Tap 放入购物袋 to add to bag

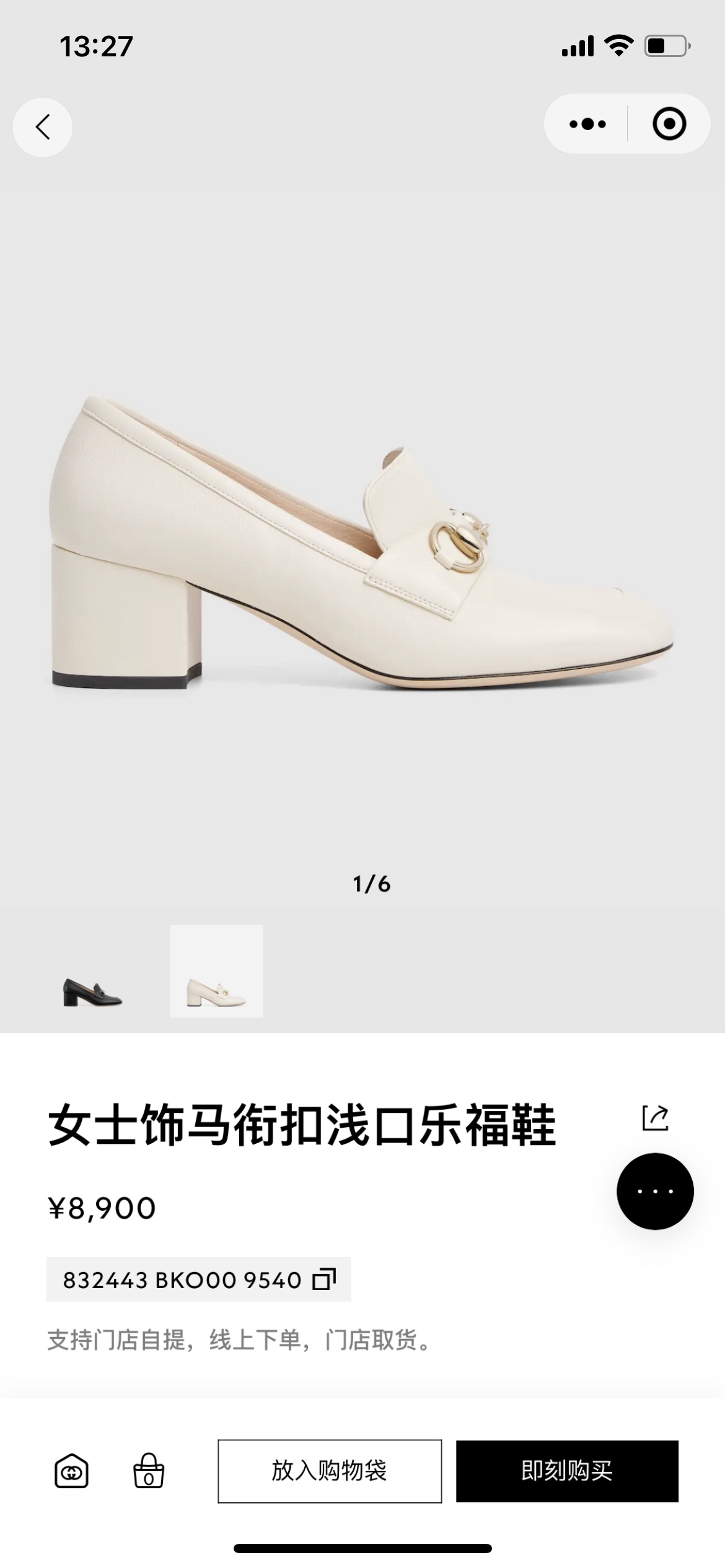pos(330,1471)
